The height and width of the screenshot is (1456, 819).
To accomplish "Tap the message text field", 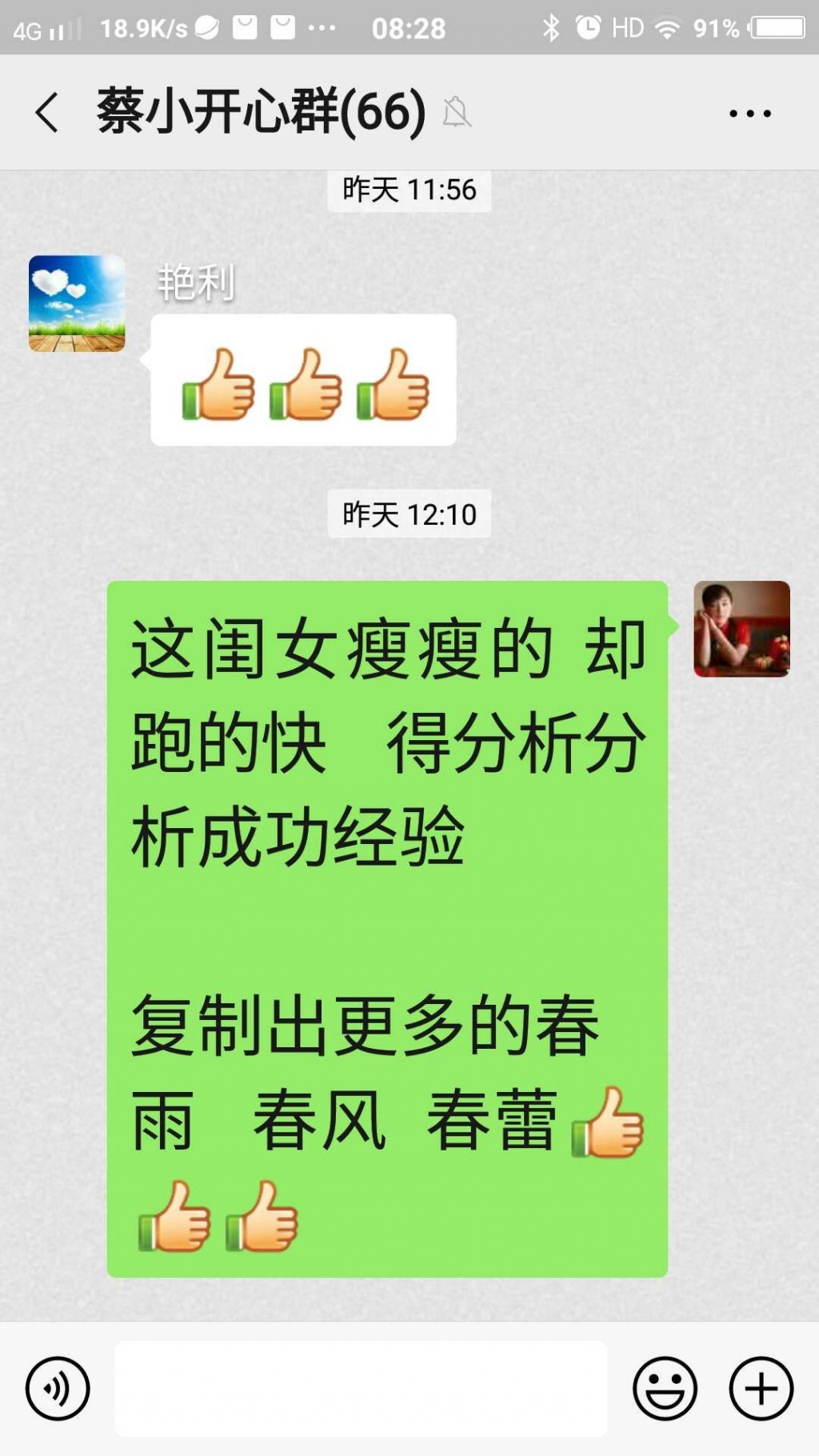I will point(361,1389).
